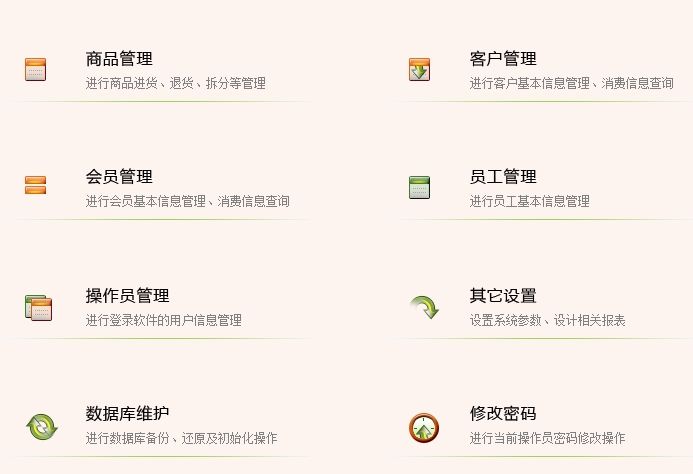
Task: Go to 员工管理 (employee management)
Action: (x=503, y=177)
